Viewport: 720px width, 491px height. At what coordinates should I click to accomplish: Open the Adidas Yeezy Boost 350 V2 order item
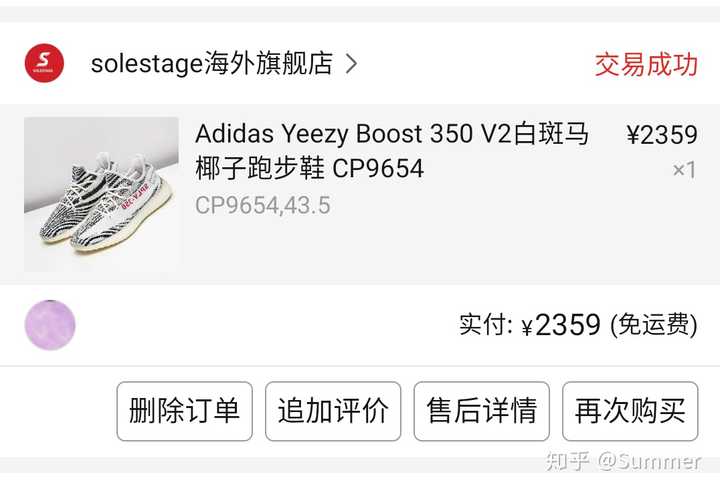(x=392, y=151)
